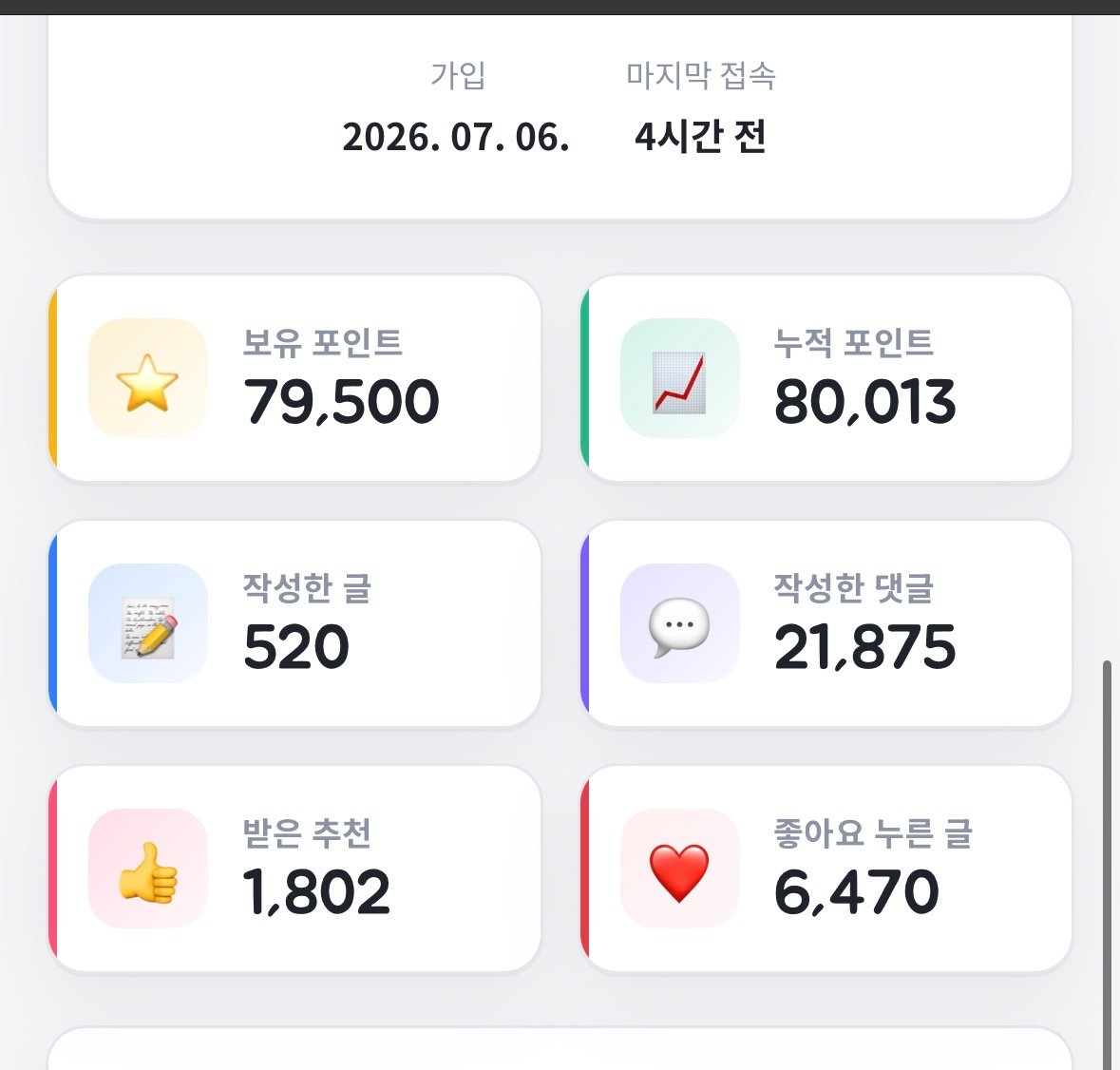Screen dimensions: 1120x1070
Task: Open the 받은 추천 card
Action: (294, 869)
